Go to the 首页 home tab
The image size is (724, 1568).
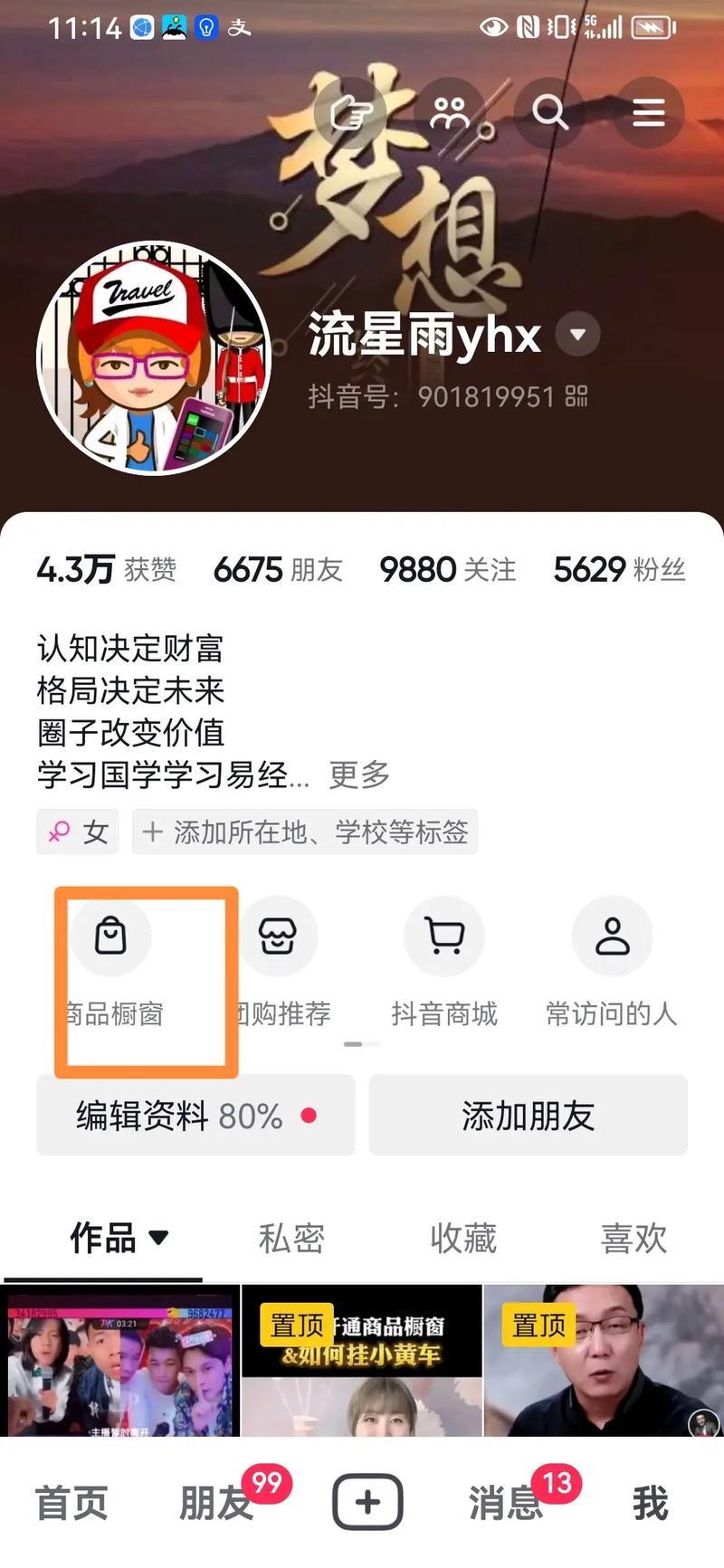71,1503
